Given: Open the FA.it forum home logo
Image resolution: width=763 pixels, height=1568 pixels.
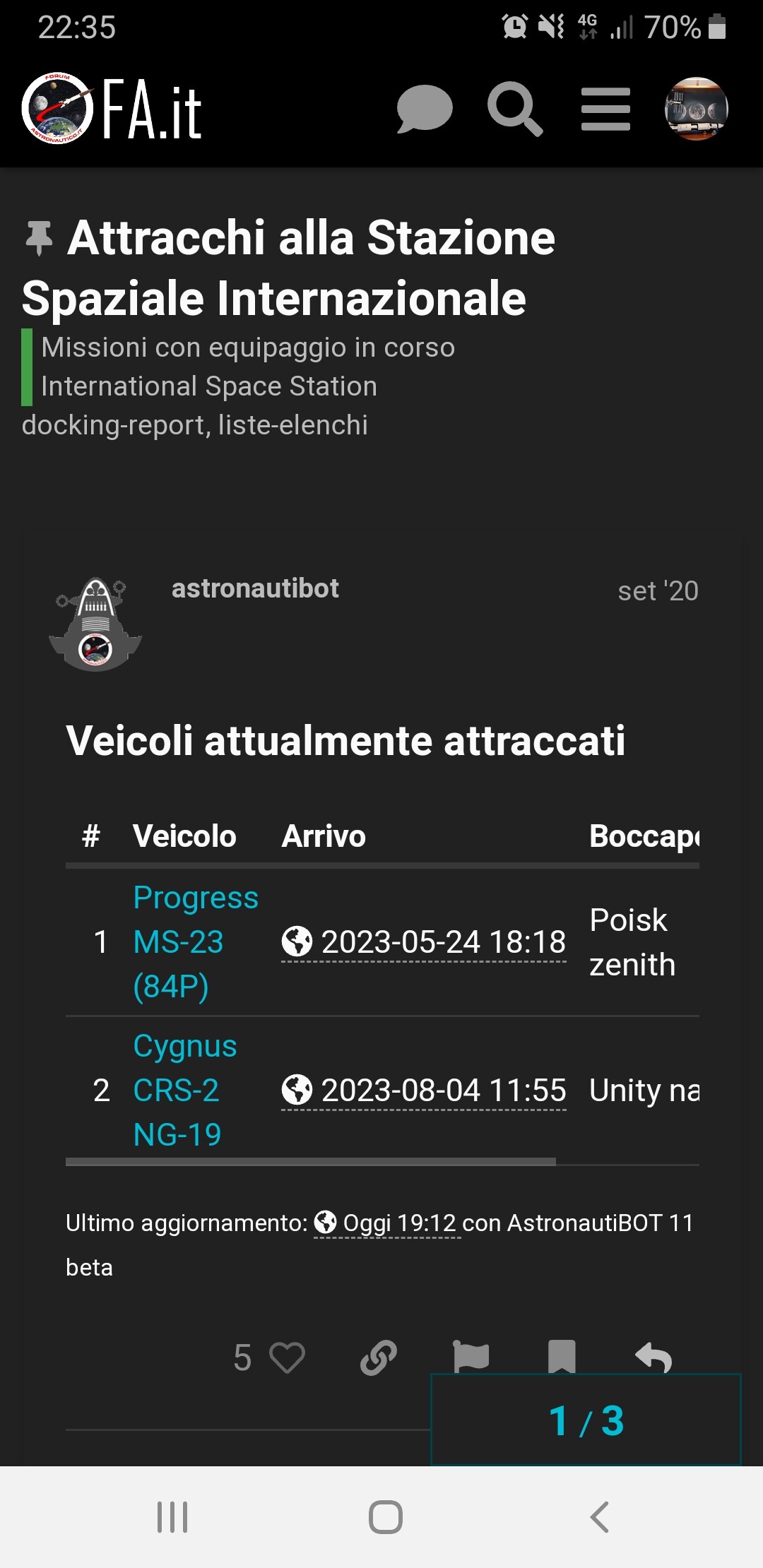Looking at the screenshot, I should tap(113, 109).
